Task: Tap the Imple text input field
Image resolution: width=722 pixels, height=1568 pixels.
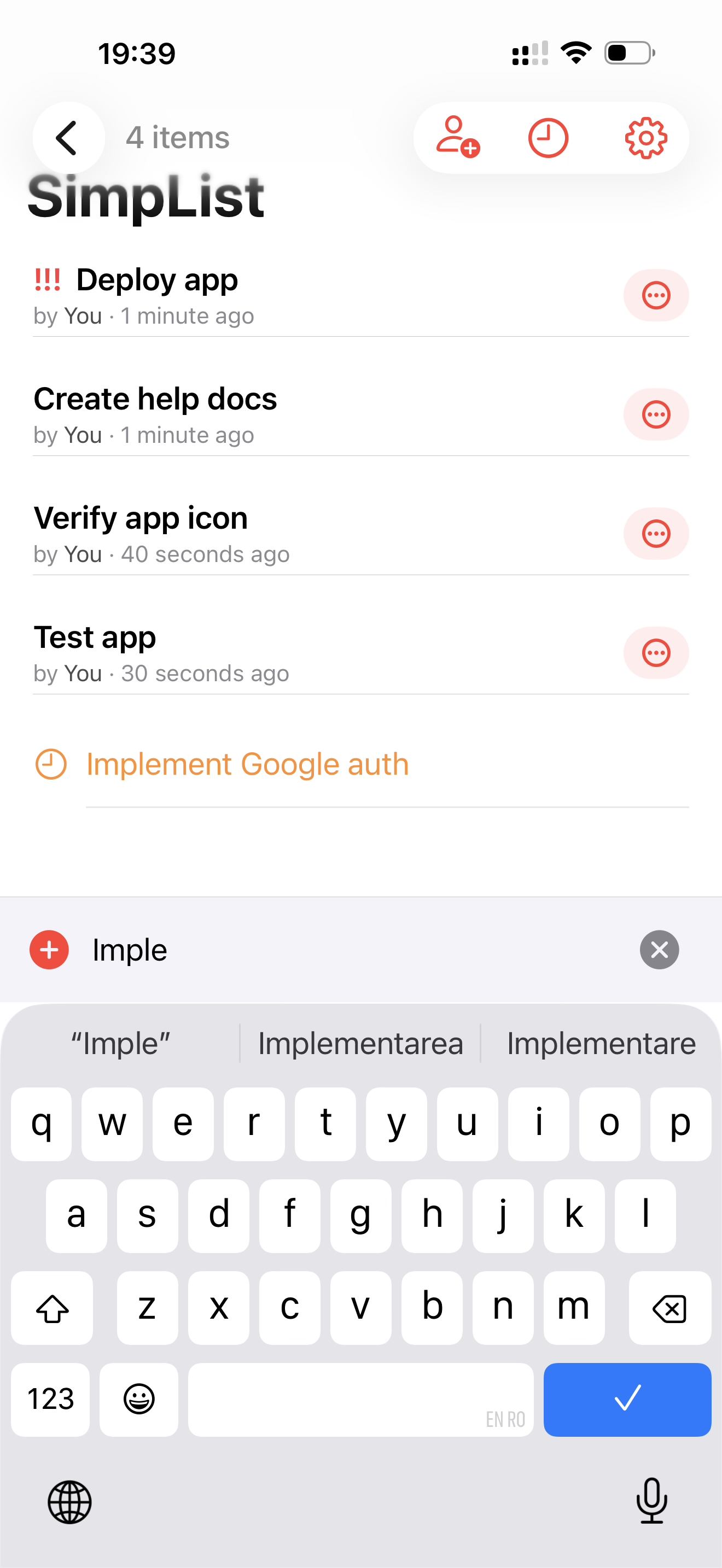Action: pos(353,950)
